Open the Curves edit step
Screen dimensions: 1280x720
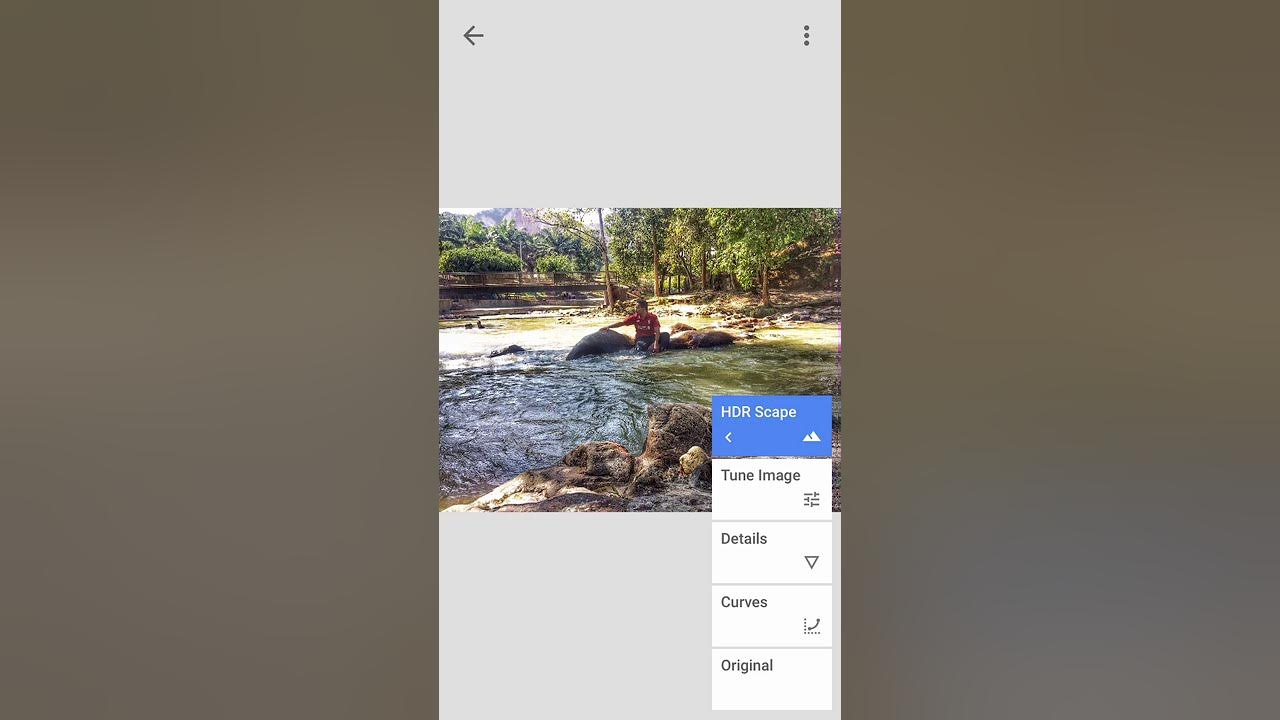pos(771,615)
